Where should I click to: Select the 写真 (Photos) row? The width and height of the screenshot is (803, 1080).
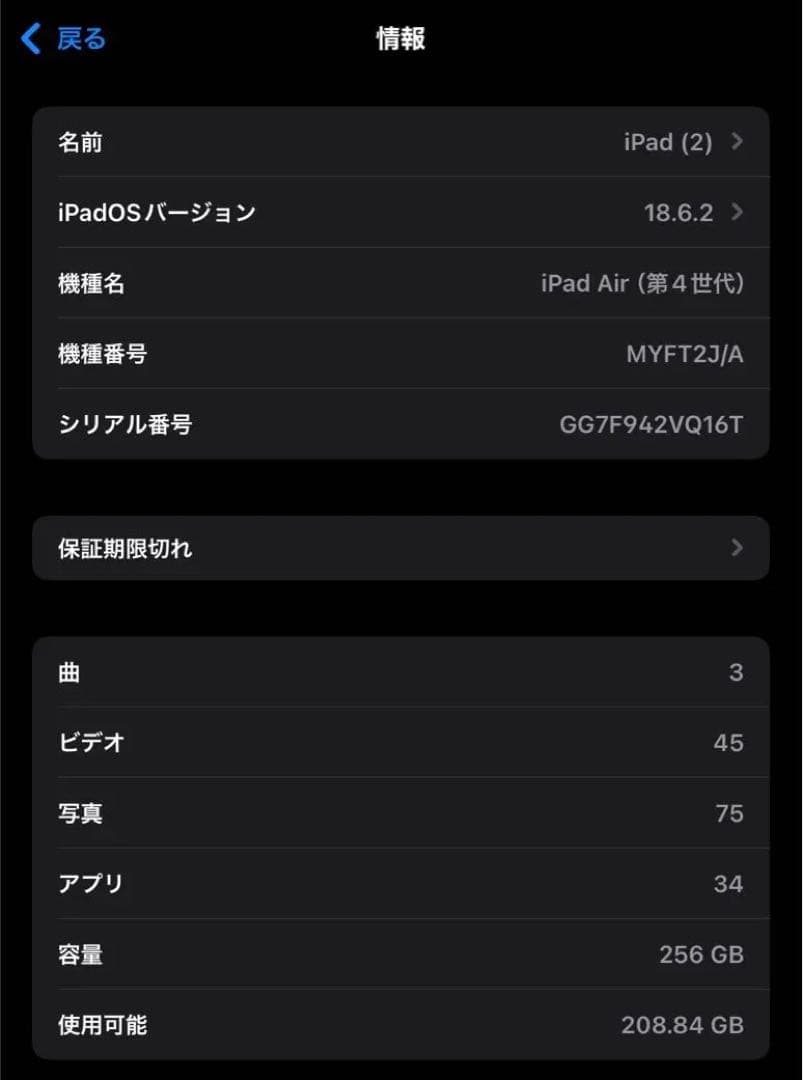tap(400, 813)
